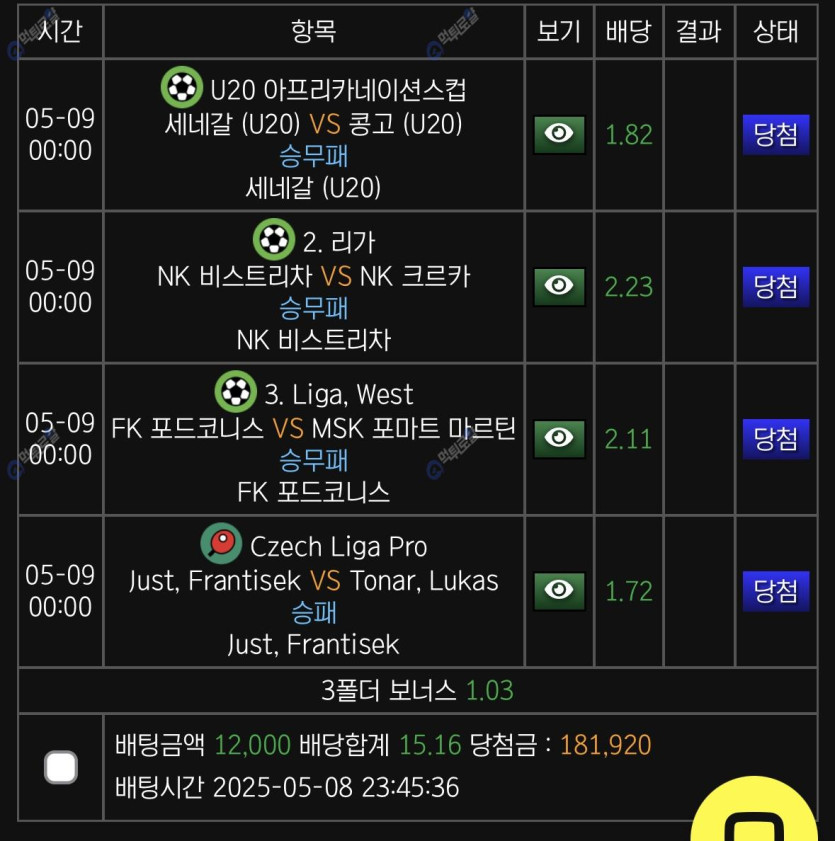835x841 pixels.
Task: View the Just, Frantisek vs Tonar, Lukas match
Action: coord(559,591)
